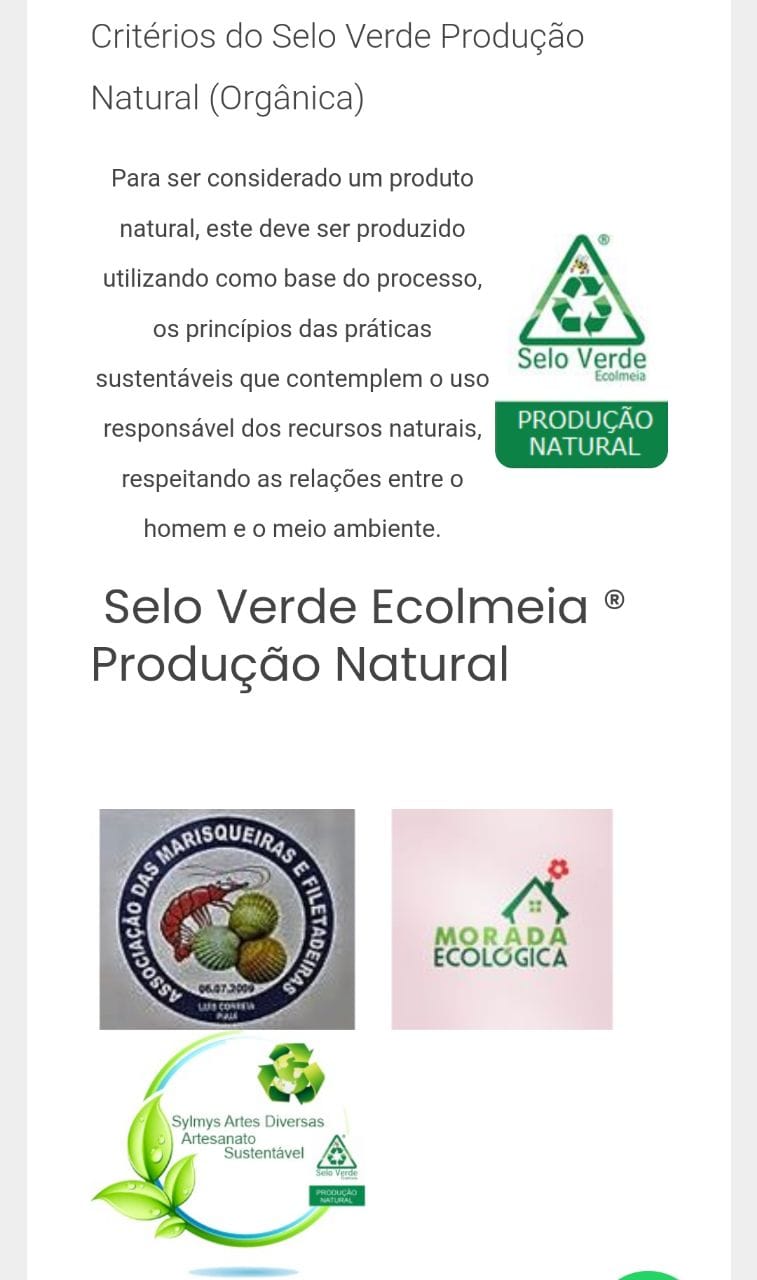Open the Morada Ecológica tile
The height and width of the screenshot is (1280, 757).
[x=502, y=919]
